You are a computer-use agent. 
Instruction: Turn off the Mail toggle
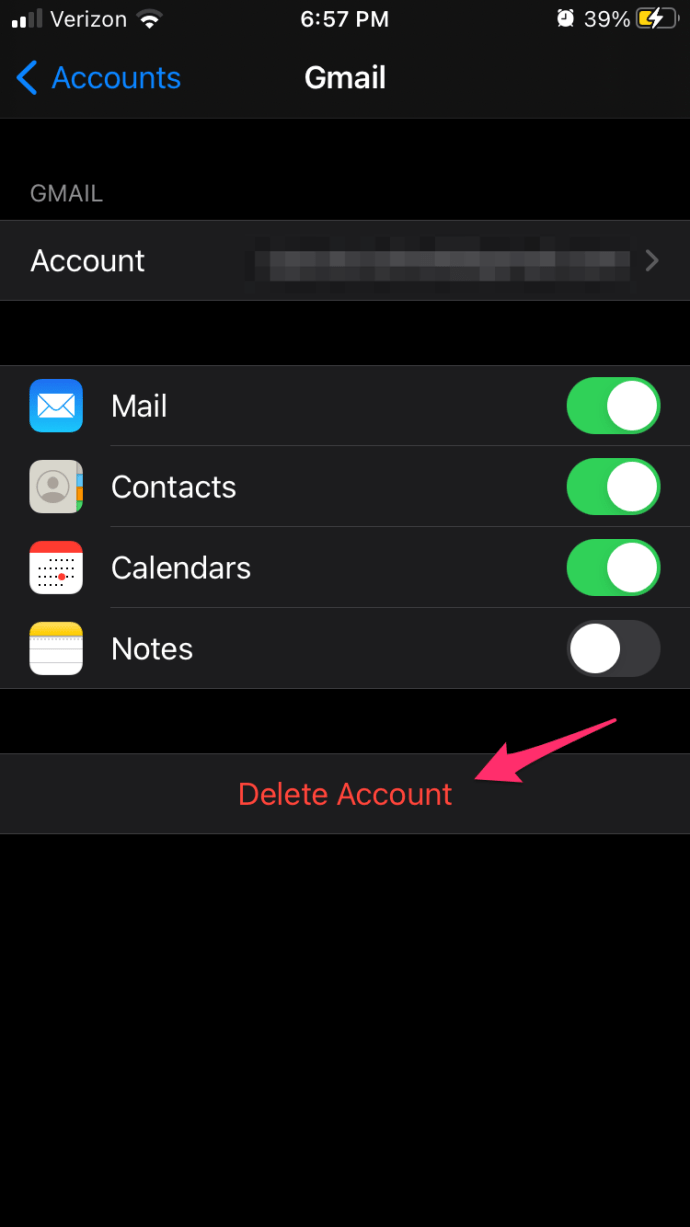click(x=613, y=406)
